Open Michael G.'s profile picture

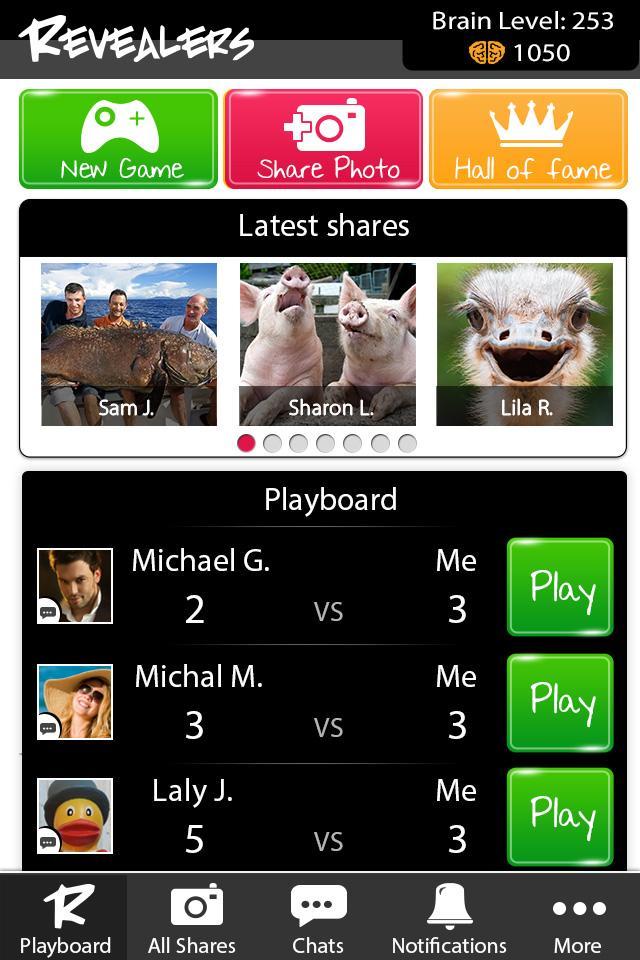75,586
